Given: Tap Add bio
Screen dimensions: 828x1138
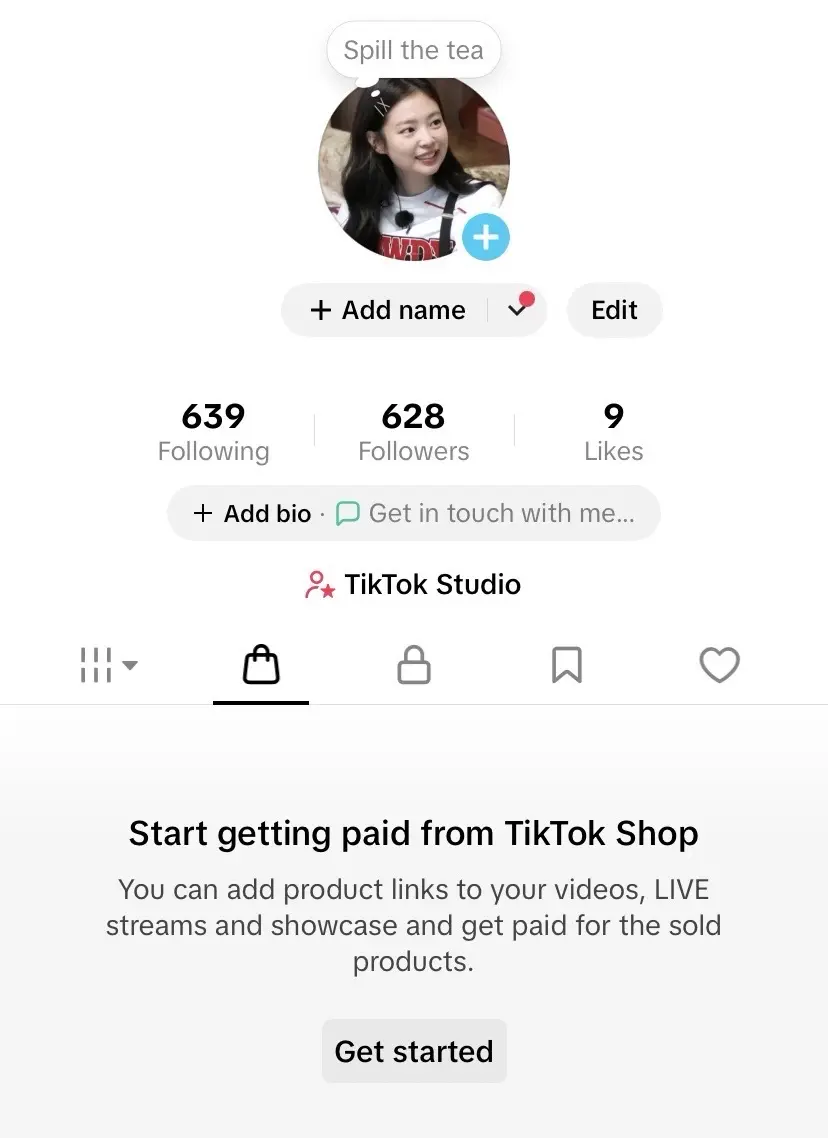Looking at the screenshot, I should pyautogui.click(x=252, y=513).
